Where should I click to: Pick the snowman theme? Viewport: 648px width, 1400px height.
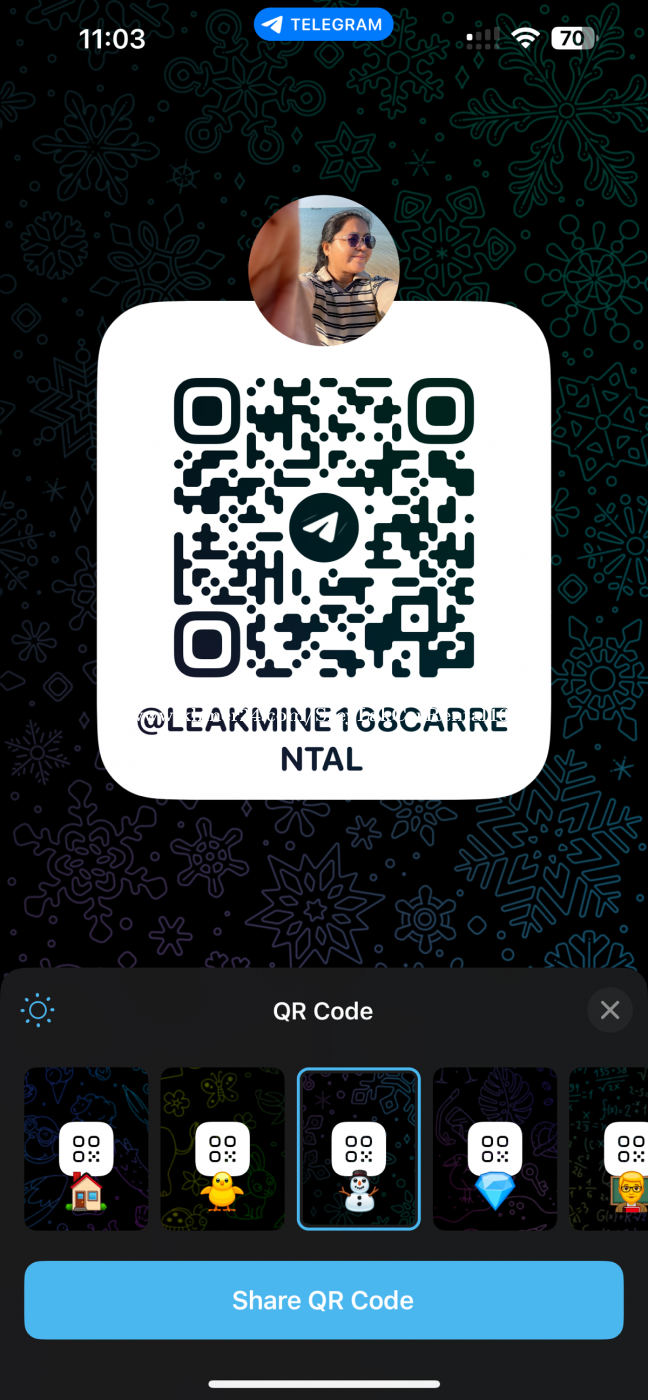point(358,1149)
